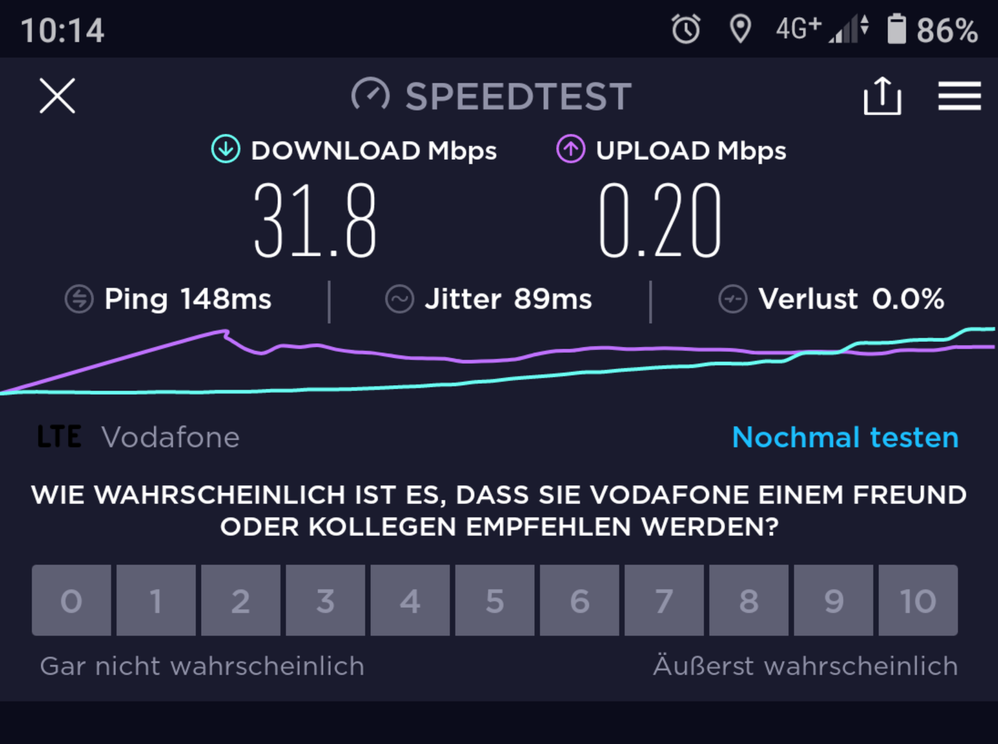Viewport: 998px width, 744px height.
Task: Select rating 9 for Vodafone
Action: (x=834, y=601)
